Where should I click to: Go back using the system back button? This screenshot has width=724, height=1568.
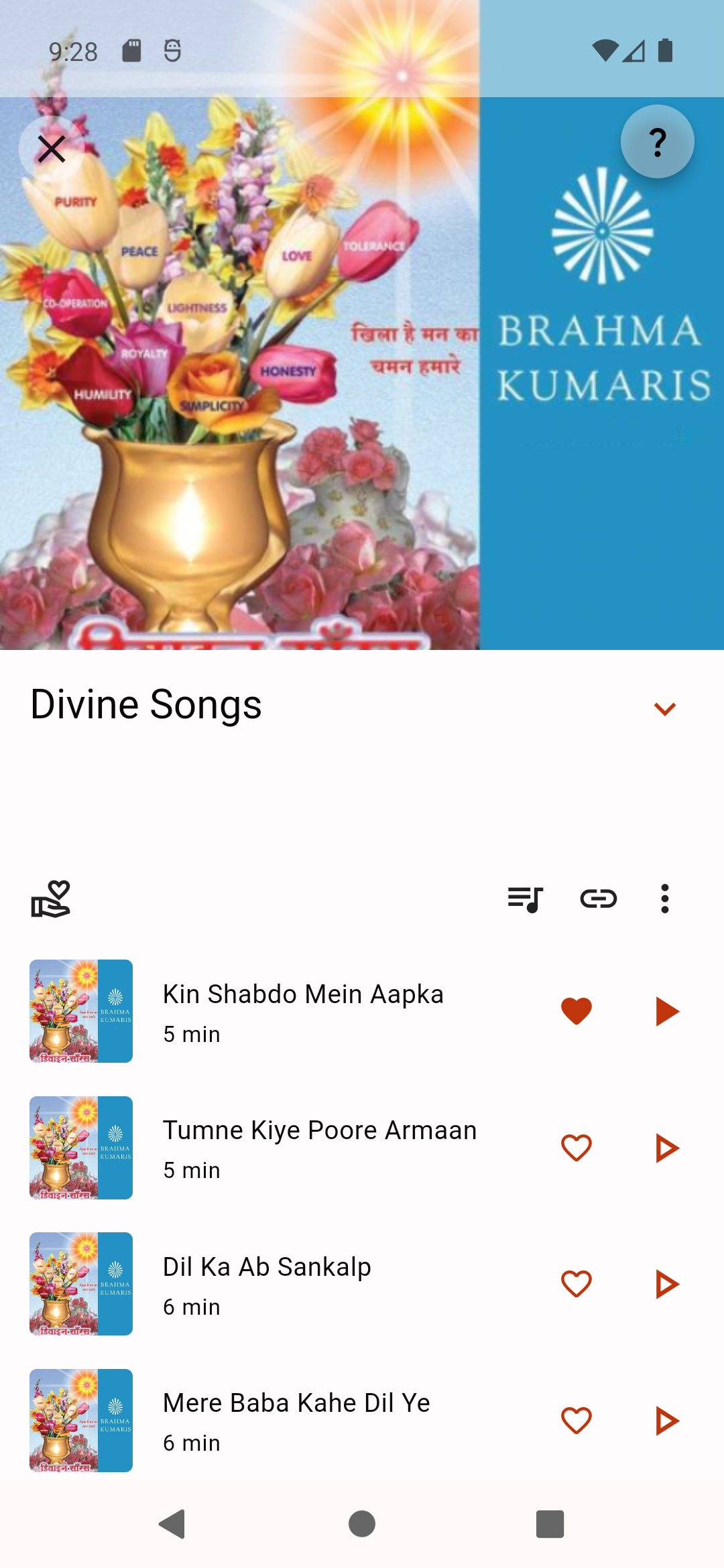click(172, 1524)
